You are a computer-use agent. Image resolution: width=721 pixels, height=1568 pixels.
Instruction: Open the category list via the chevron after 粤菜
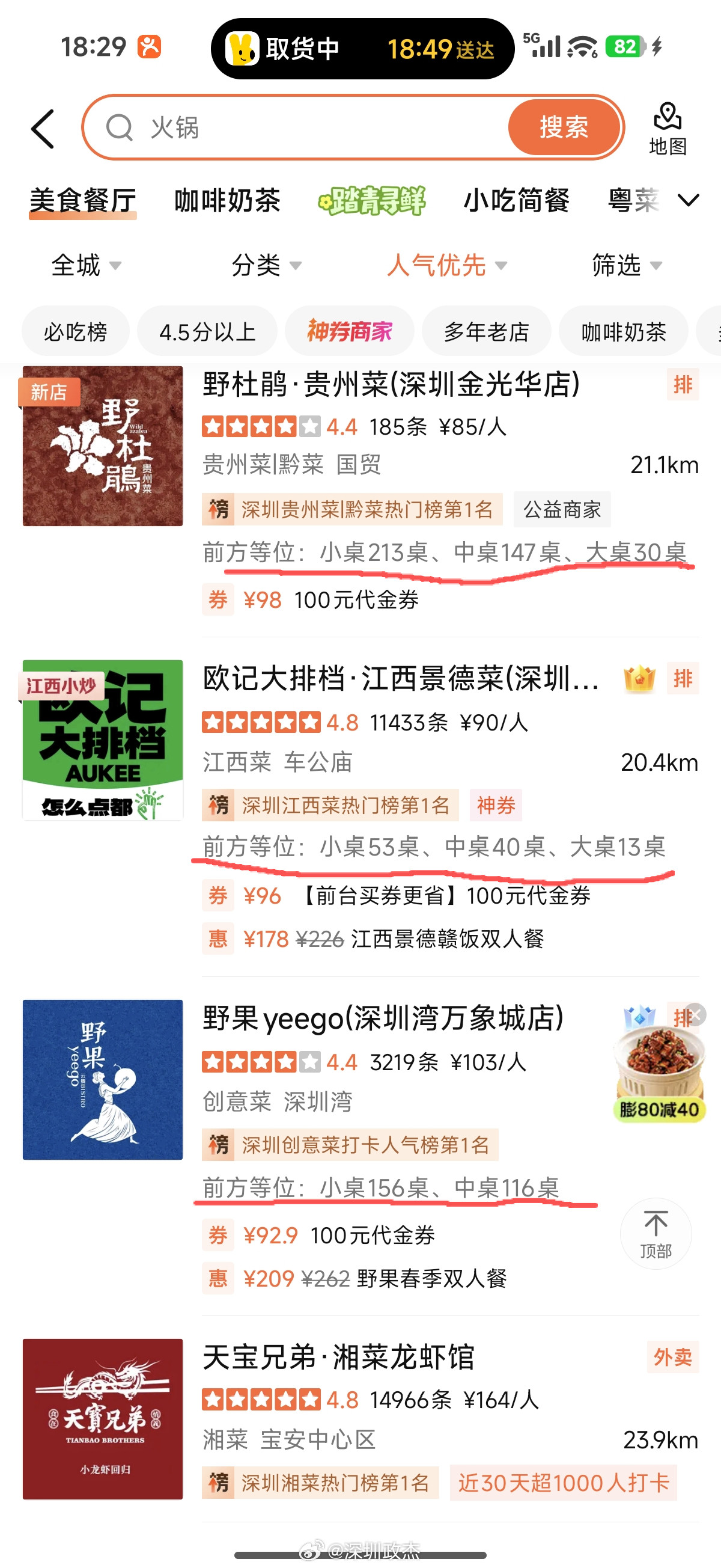pyautogui.click(x=688, y=200)
